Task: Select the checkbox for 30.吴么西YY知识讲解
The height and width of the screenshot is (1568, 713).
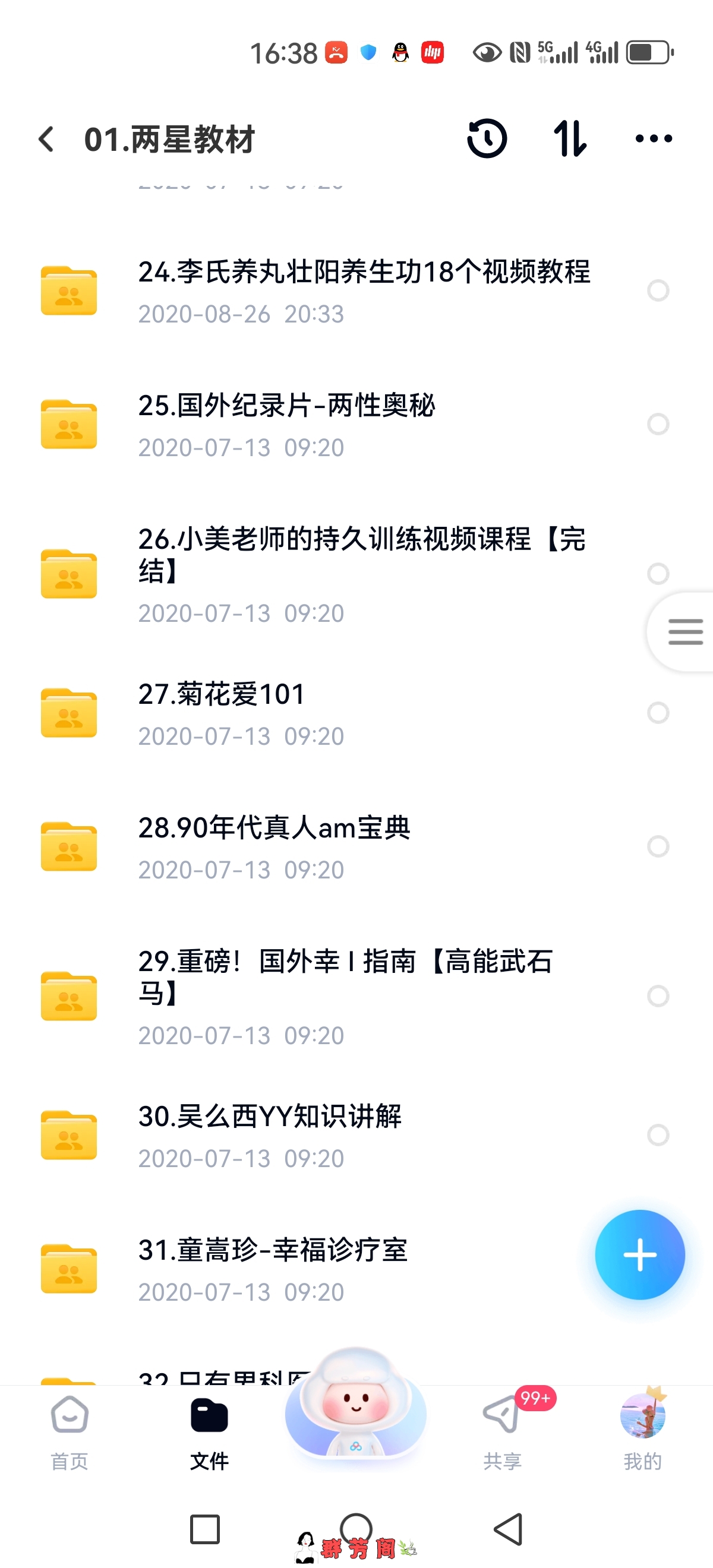Action: (658, 1135)
